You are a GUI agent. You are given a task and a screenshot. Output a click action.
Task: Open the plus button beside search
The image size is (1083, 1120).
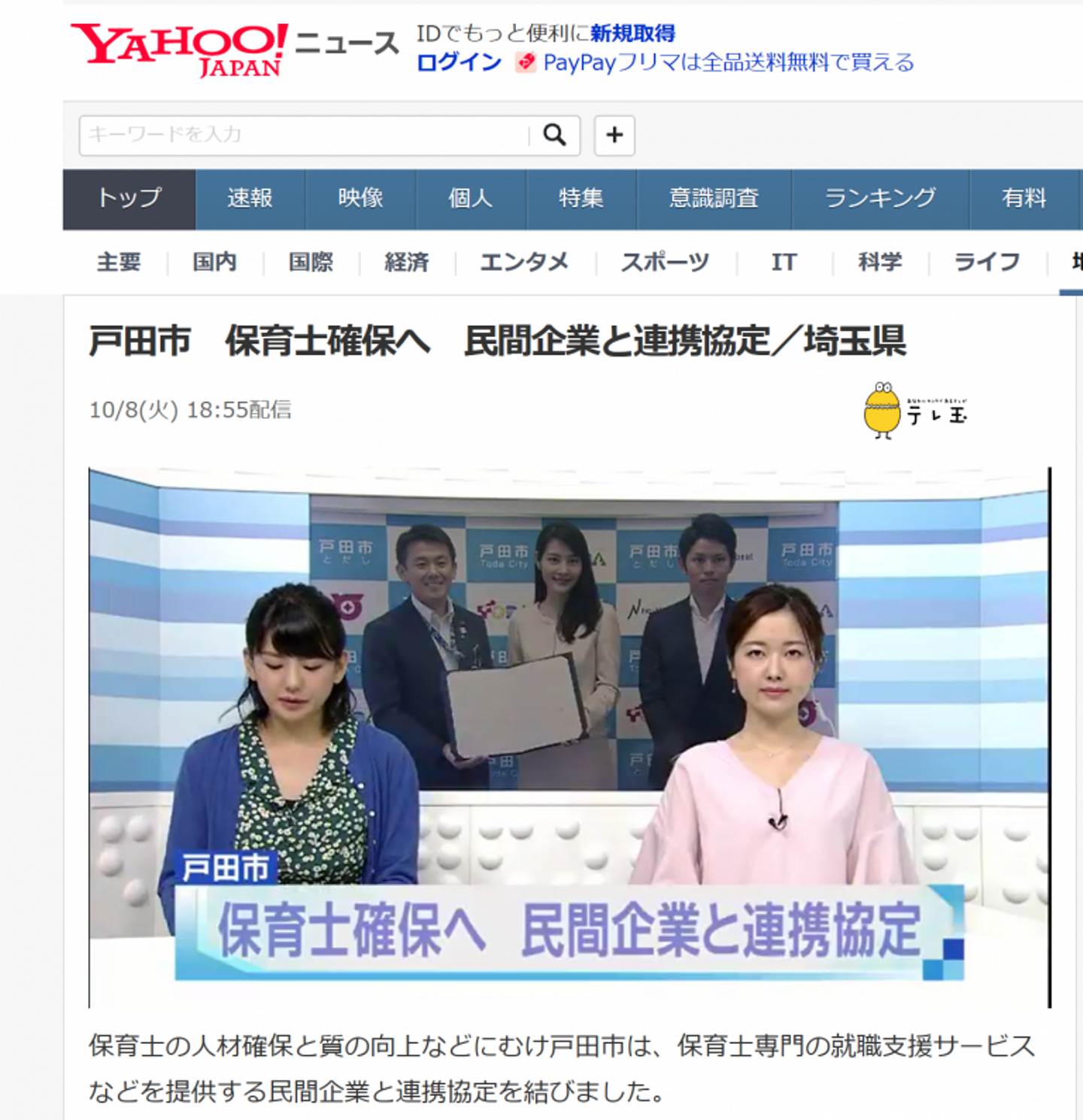point(614,135)
